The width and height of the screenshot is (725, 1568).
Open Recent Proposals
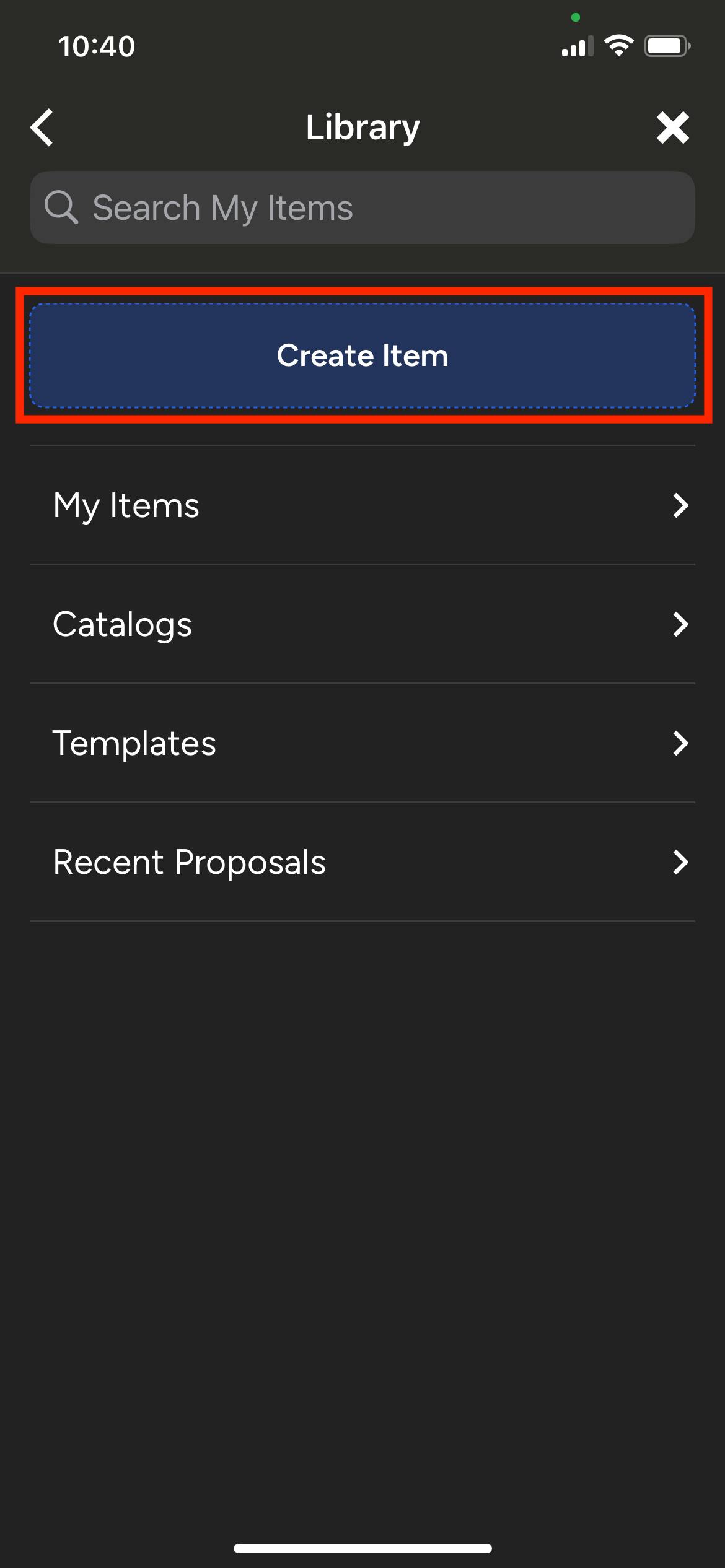(x=362, y=862)
